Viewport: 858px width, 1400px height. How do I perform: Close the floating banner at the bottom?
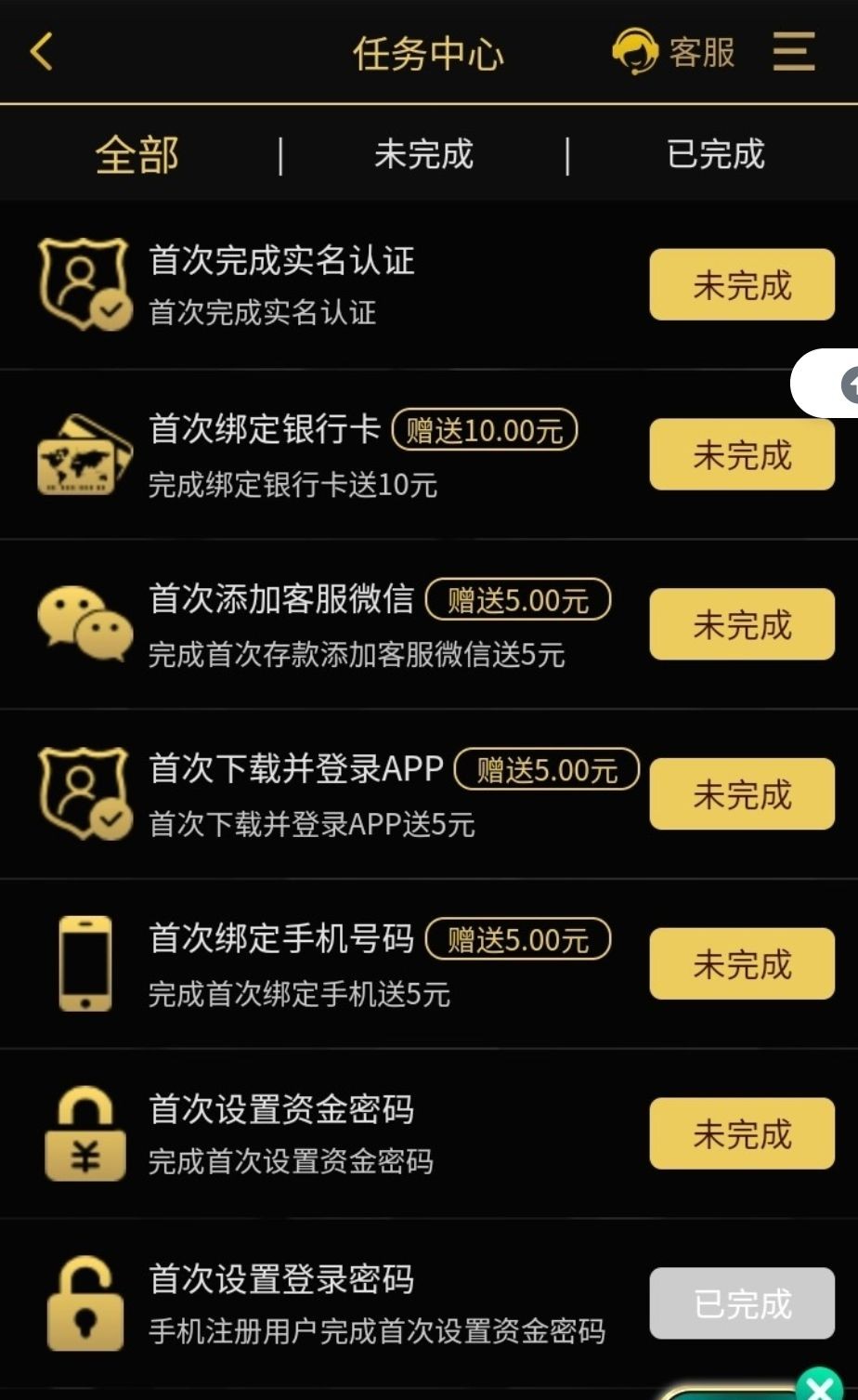[818, 1387]
